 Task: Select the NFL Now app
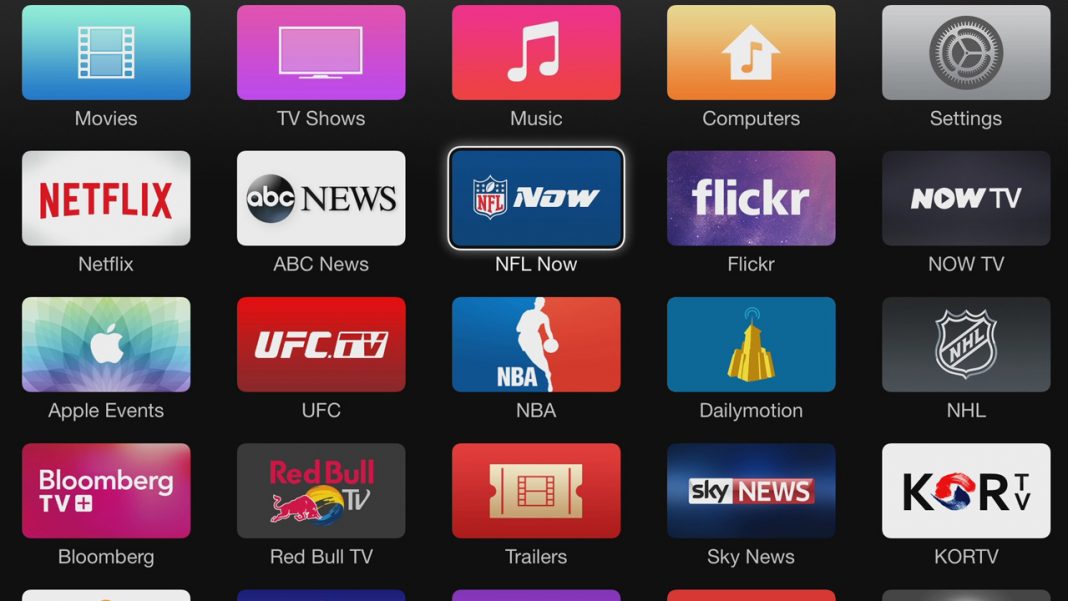(536, 198)
